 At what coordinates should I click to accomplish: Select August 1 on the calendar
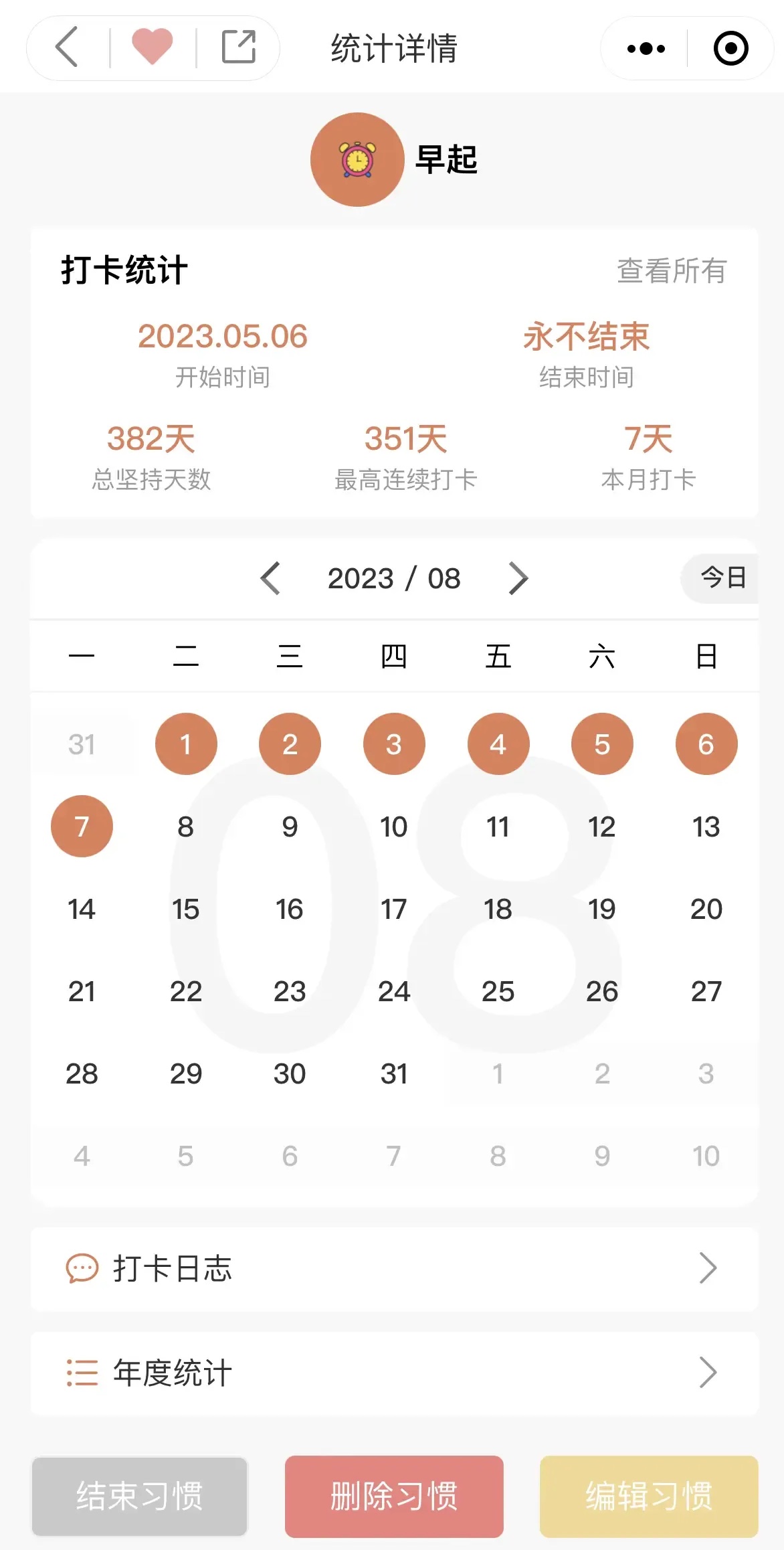pyautogui.click(x=186, y=744)
